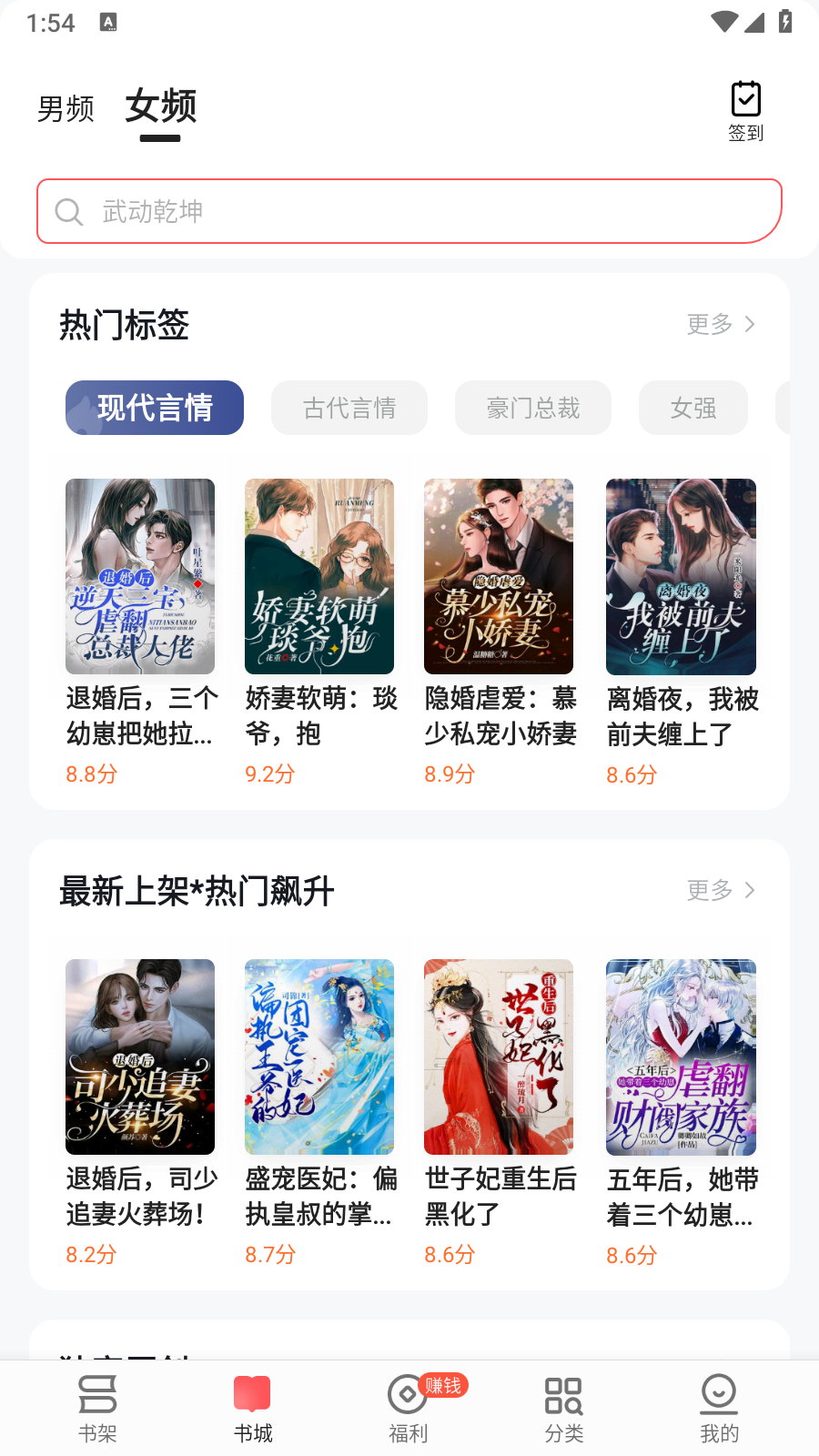Switch to the 男频 tab
Image resolution: width=819 pixels, height=1456 pixels.
tap(65, 106)
